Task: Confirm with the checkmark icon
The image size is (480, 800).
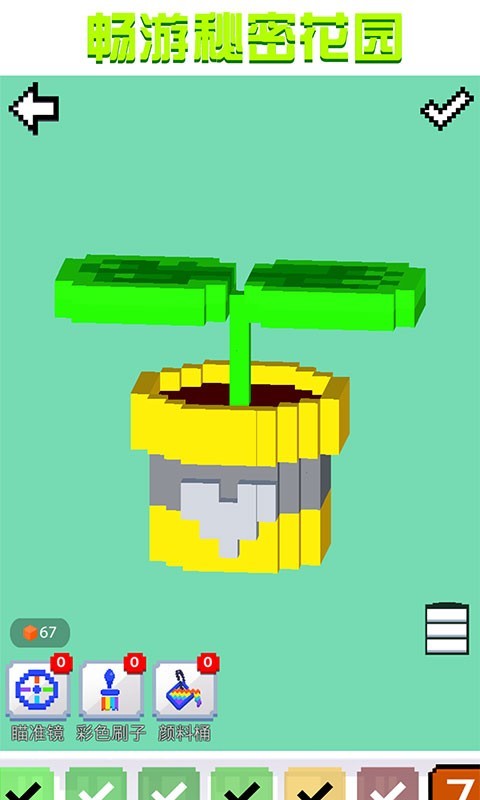Action: [x=447, y=108]
